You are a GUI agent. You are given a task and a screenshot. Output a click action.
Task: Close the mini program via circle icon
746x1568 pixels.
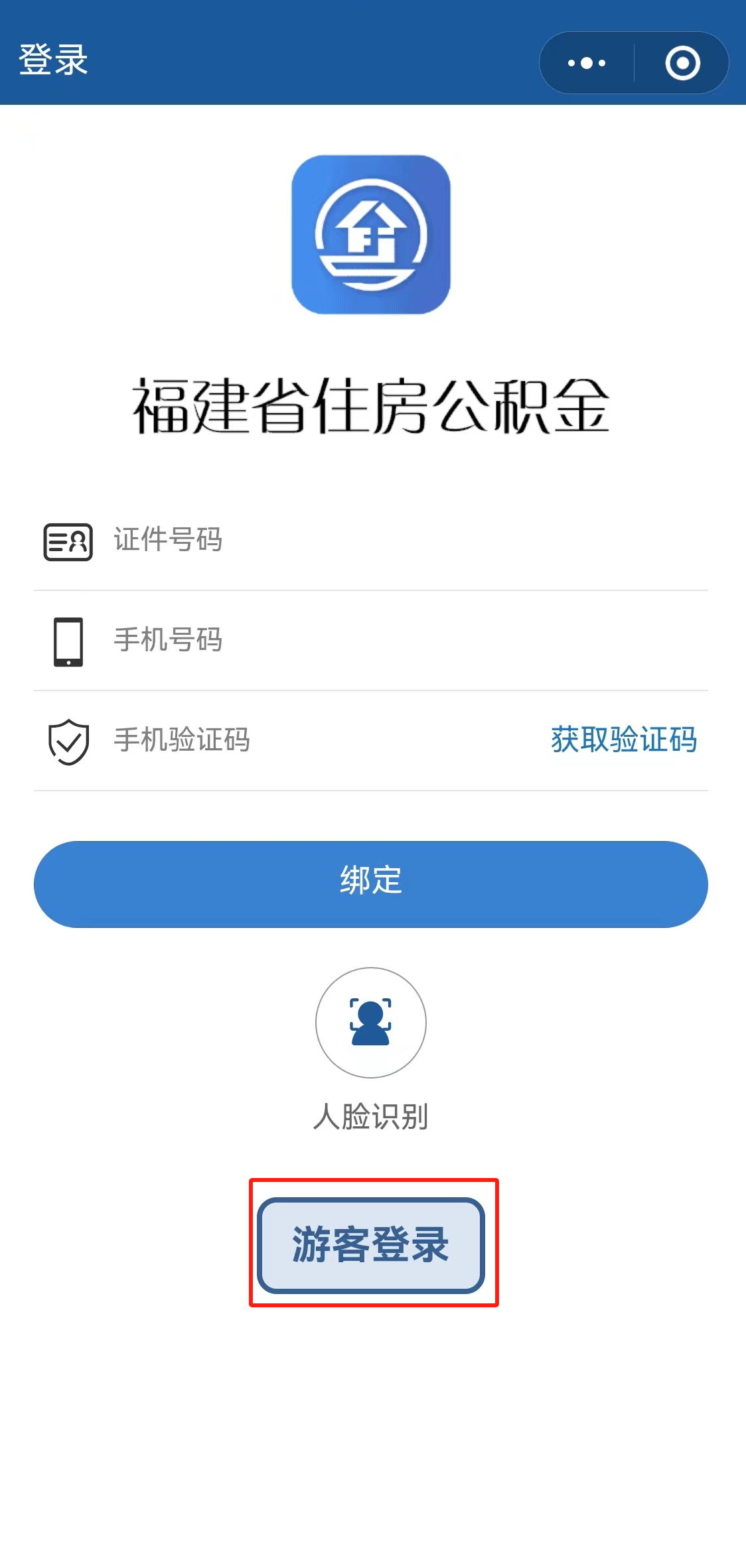pyautogui.click(x=682, y=63)
